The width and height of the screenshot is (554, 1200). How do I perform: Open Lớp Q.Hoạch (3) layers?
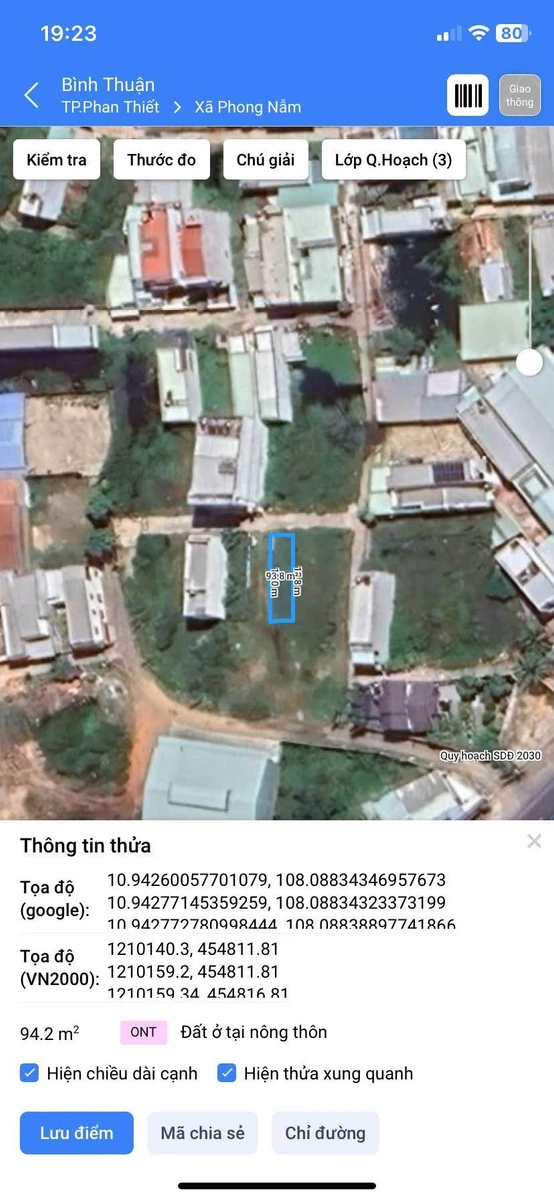coord(393,160)
